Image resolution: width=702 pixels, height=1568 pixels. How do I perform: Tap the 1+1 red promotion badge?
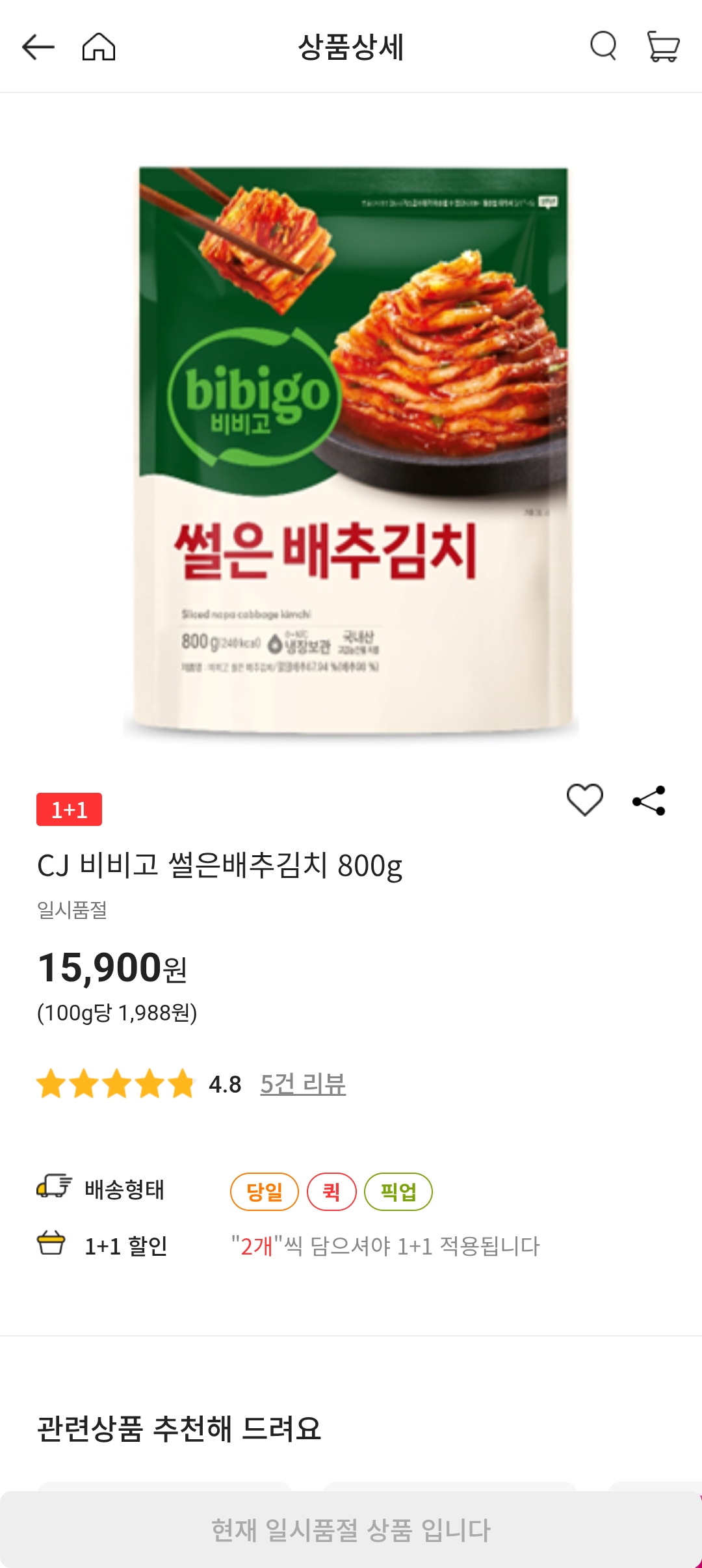pos(69,810)
